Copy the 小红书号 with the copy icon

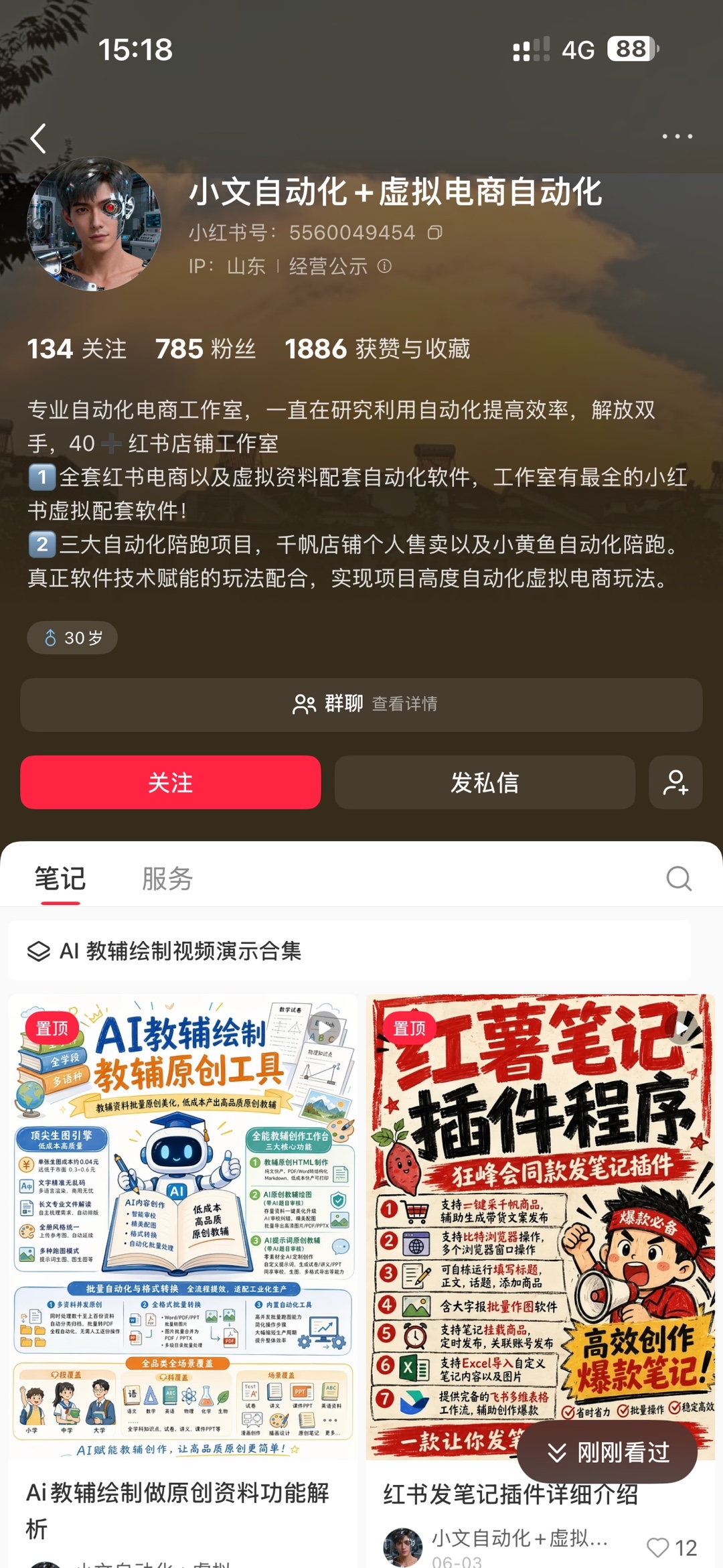[x=435, y=233]
